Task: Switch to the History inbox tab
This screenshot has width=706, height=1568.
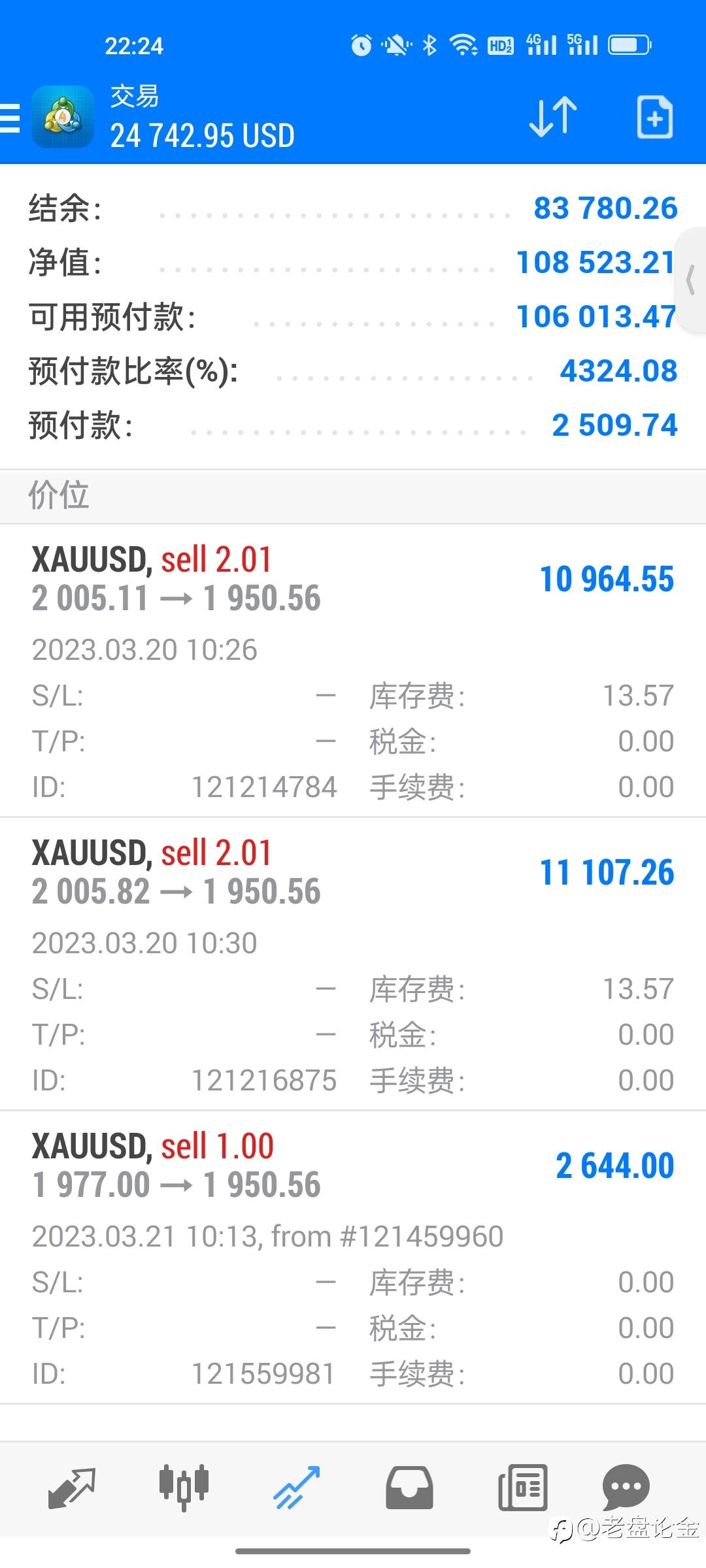Action: coord(409,1488)
